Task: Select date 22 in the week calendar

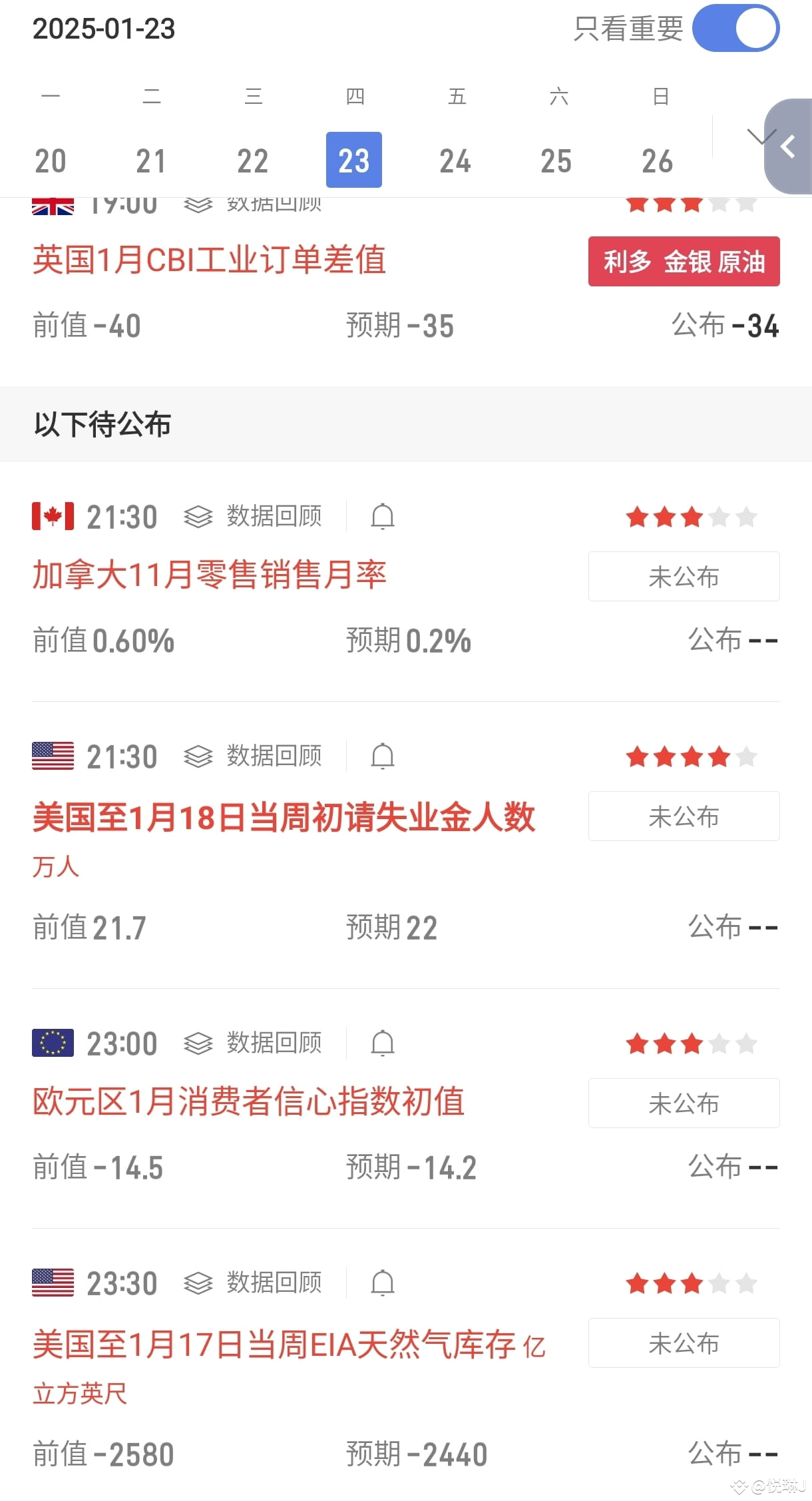Action: click(x=253, y=160)
